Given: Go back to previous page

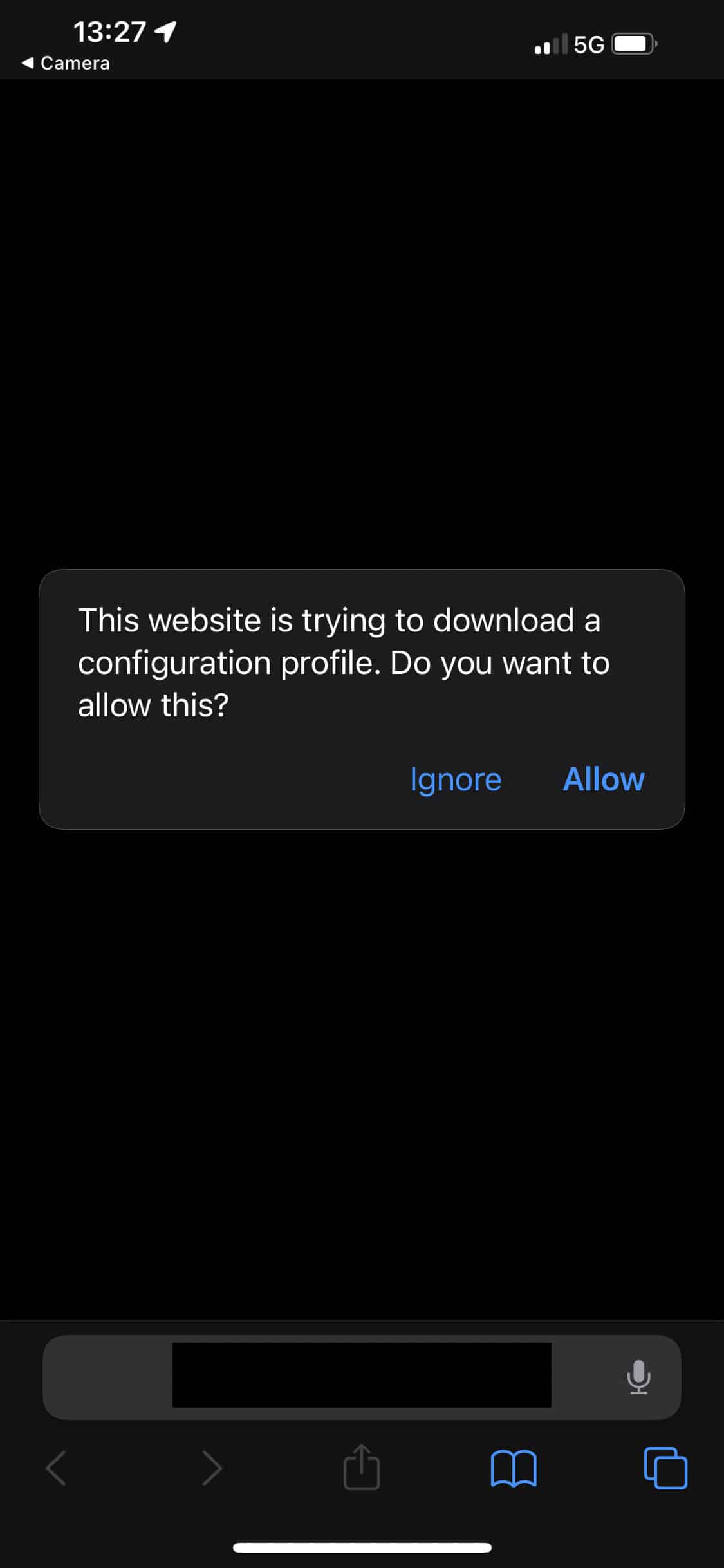Looking at the screenshot, I should 57,1468.
